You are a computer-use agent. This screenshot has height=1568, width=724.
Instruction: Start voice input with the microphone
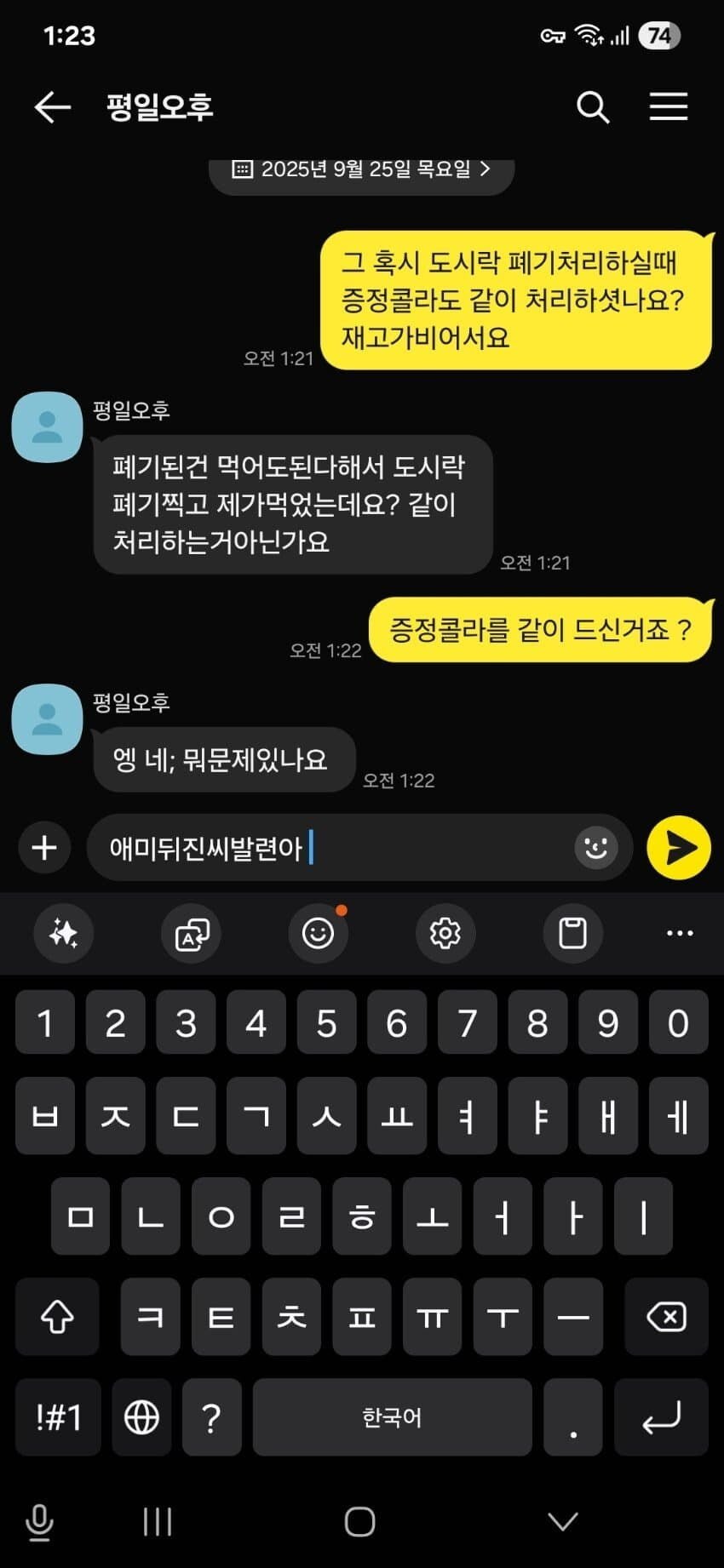click(39, 1522)
